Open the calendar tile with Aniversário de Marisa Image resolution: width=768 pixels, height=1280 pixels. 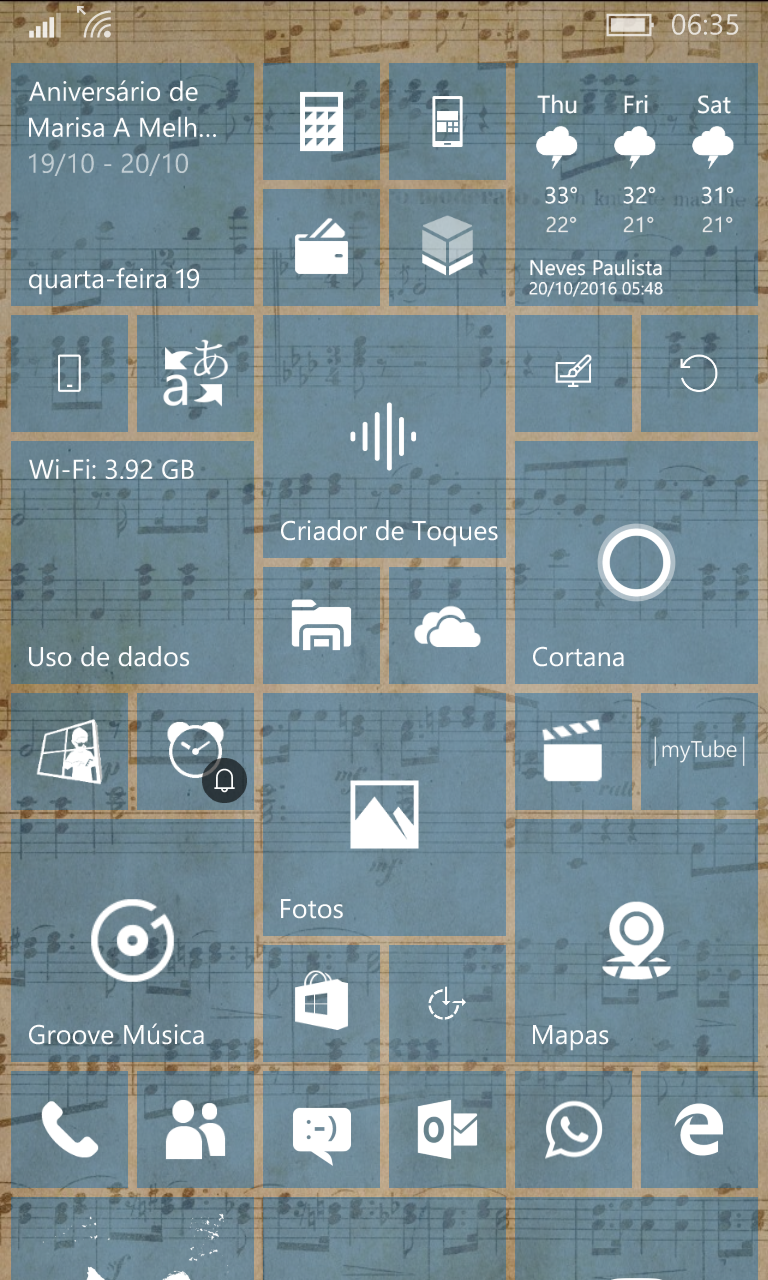point(132,185)
